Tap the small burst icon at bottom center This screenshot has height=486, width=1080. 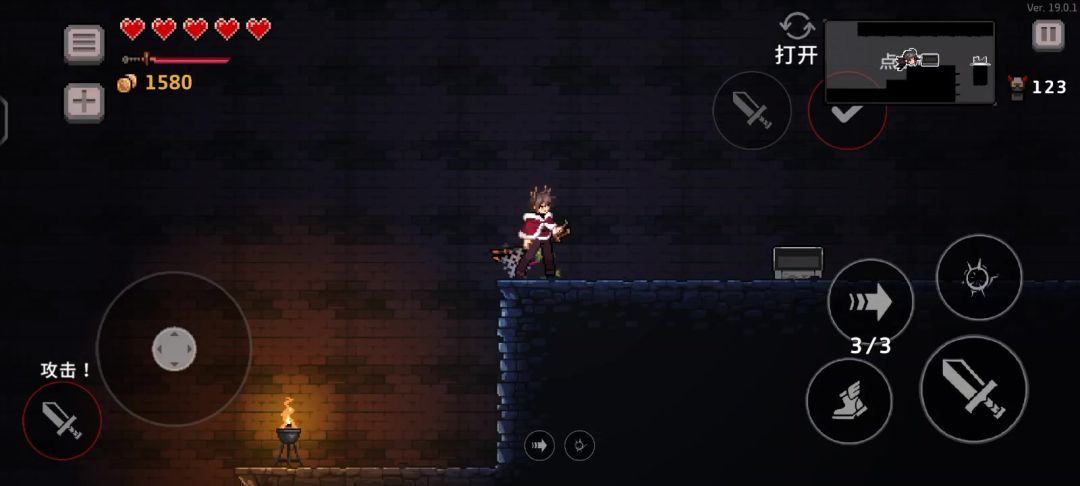(579, 445)
